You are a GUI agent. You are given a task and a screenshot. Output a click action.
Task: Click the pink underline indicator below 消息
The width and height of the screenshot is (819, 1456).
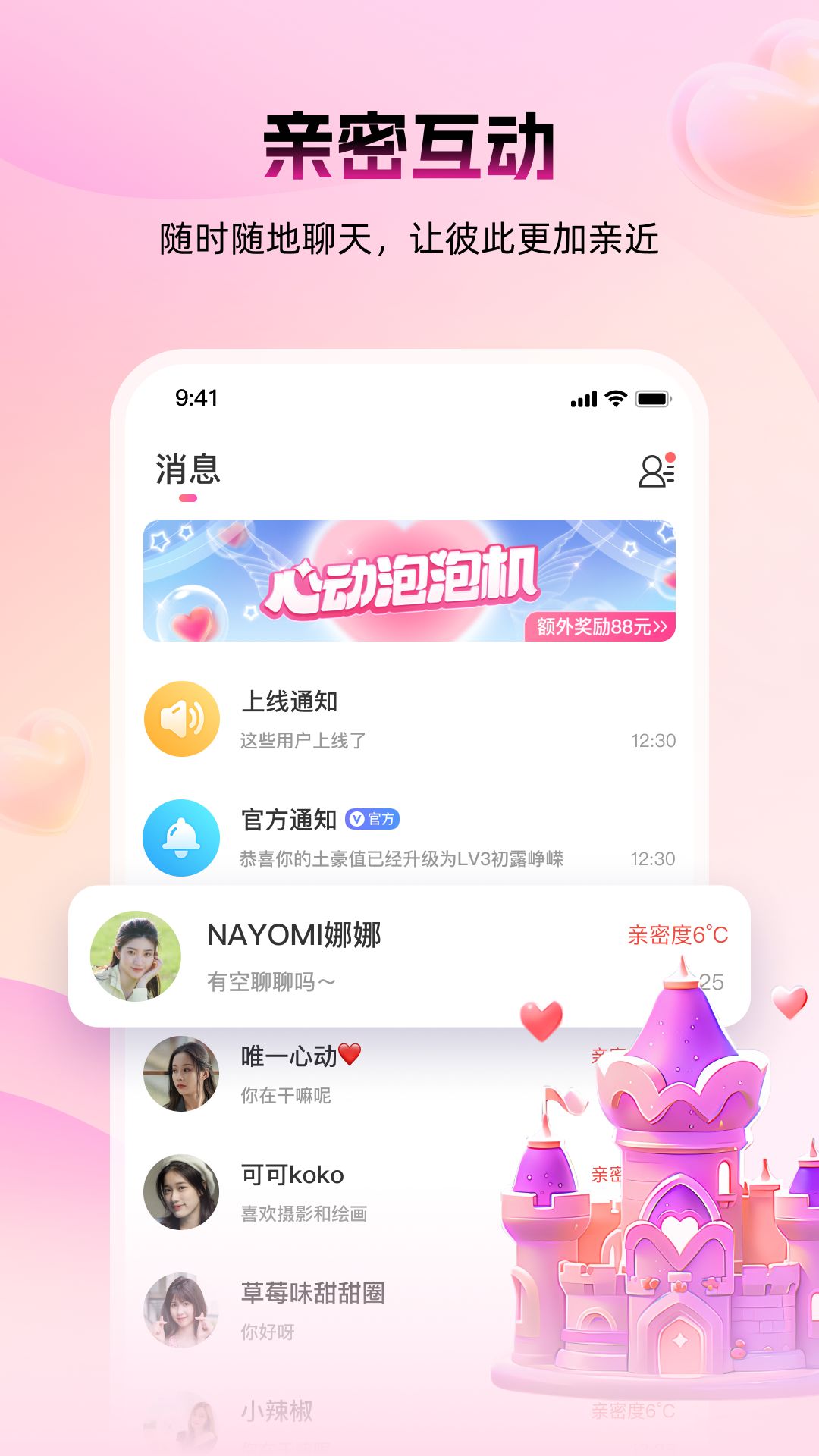click(x=187, y=497)
